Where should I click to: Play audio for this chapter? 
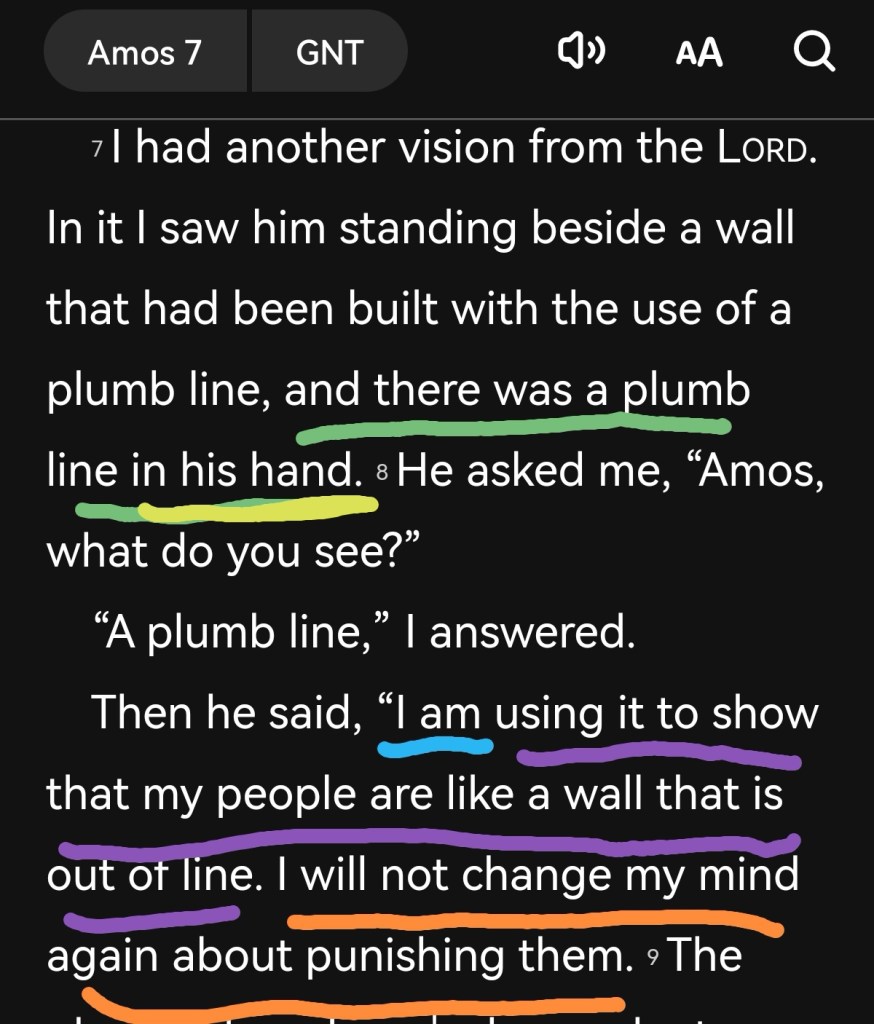pyautogui.click(x=581, y=52)
